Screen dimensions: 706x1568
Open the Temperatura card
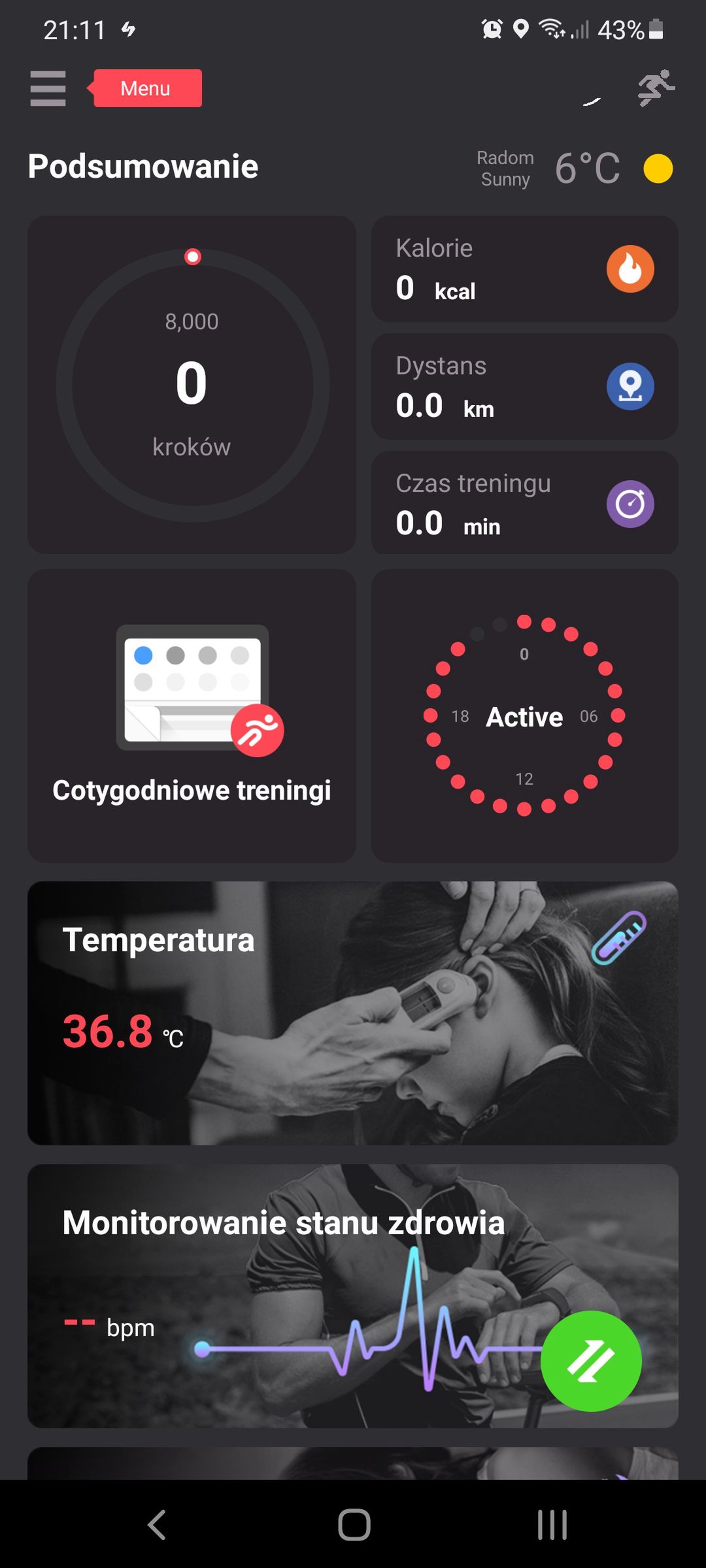point(353,1013)
